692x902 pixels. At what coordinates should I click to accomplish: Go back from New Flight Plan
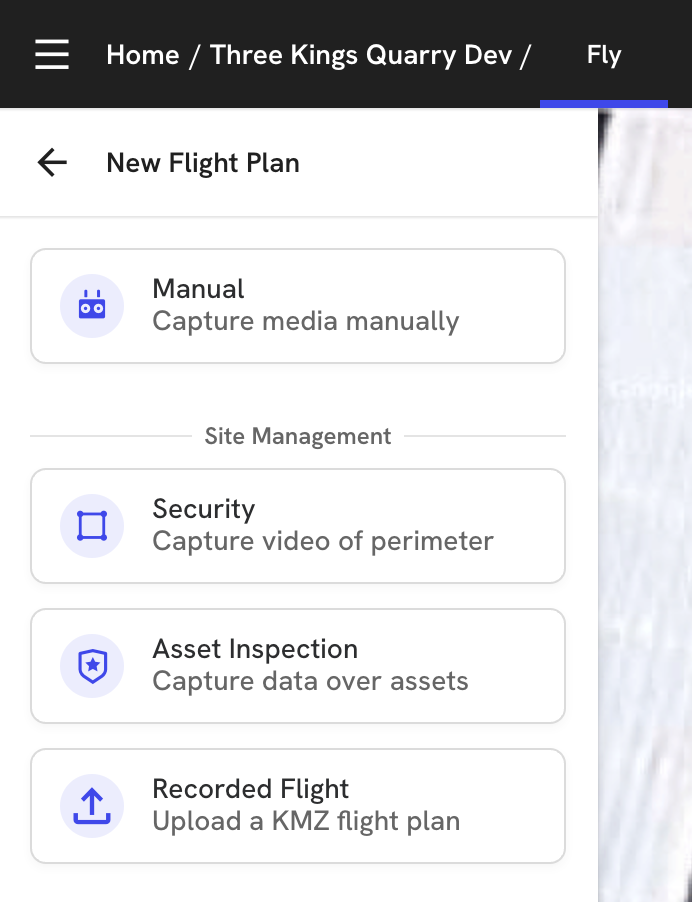pos(52,162)
